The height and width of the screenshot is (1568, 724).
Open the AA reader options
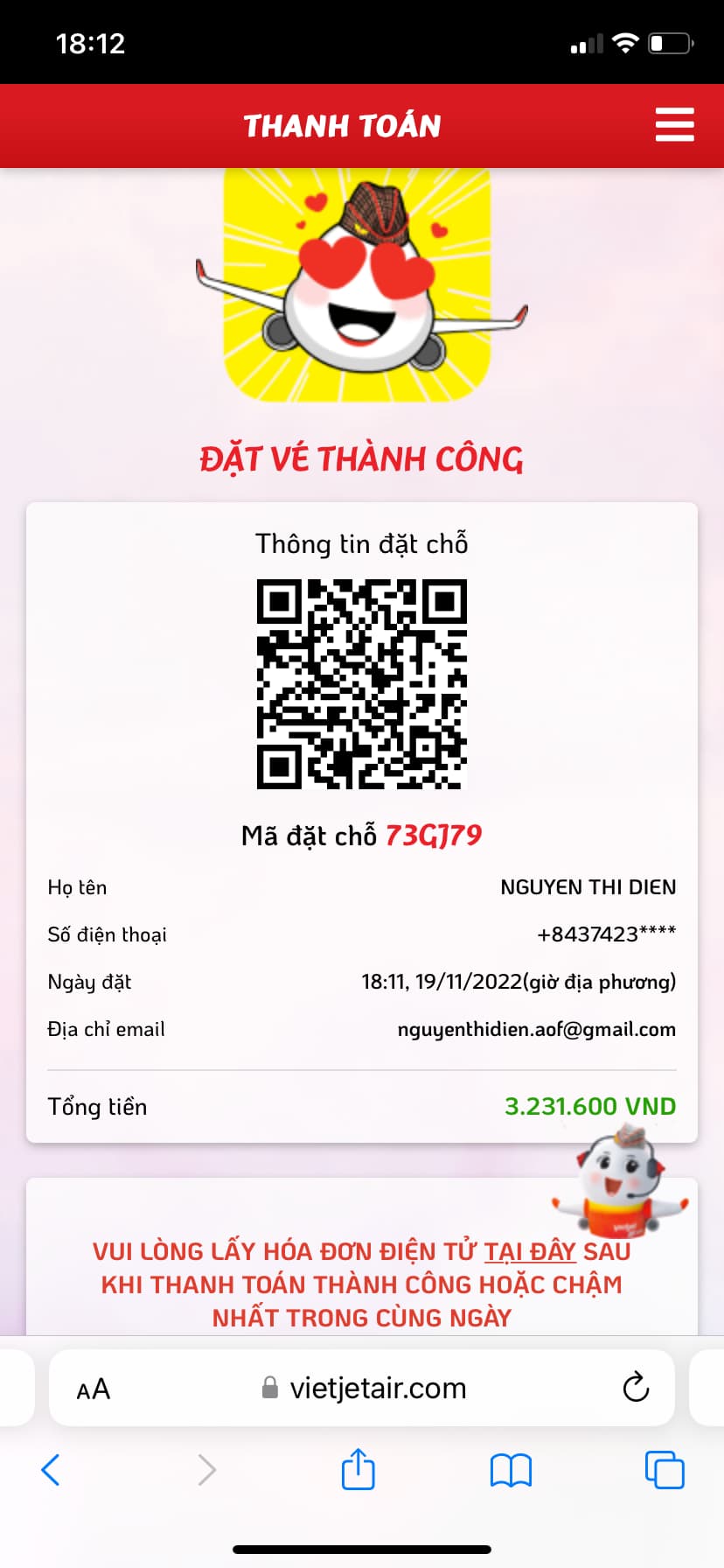coord(94,1389)
